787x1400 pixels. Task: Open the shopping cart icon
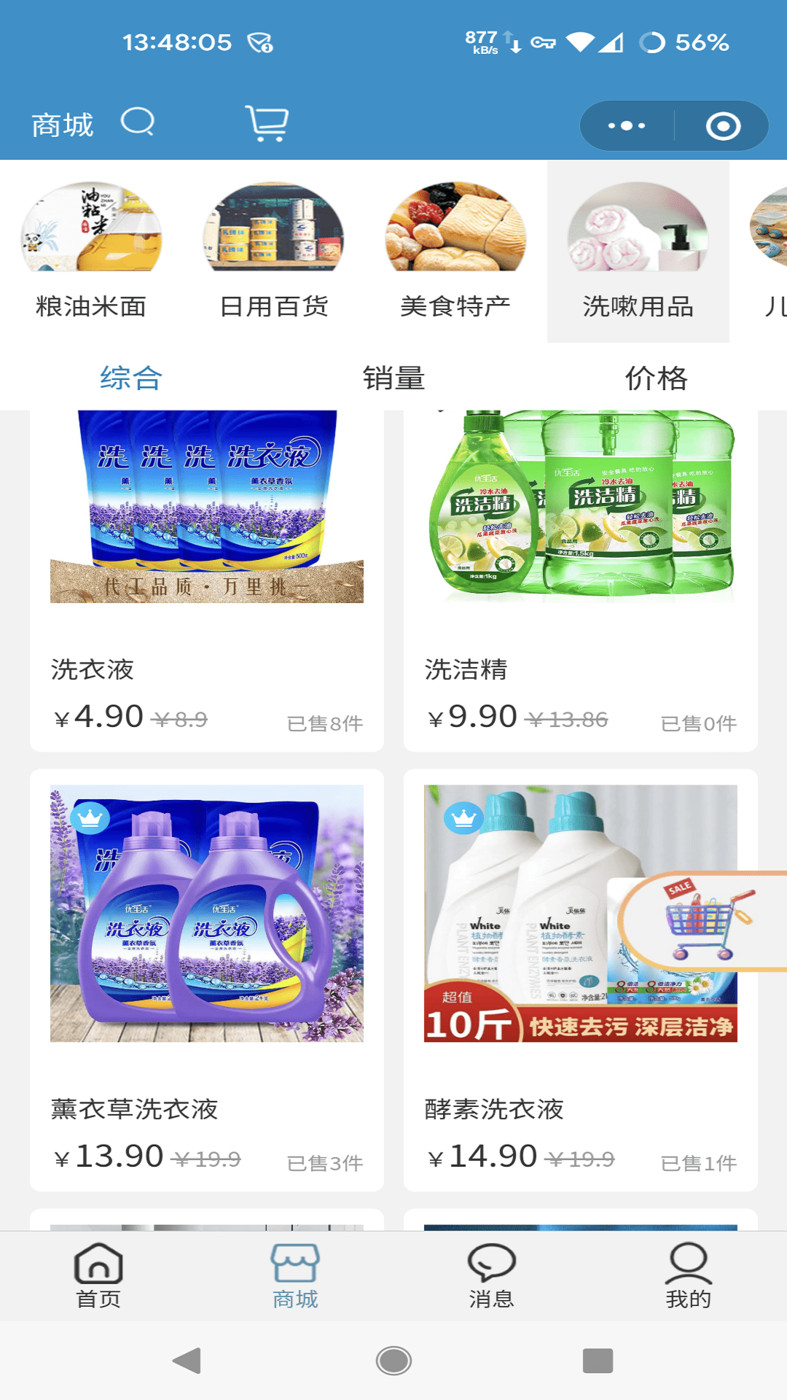click(264, 122)
